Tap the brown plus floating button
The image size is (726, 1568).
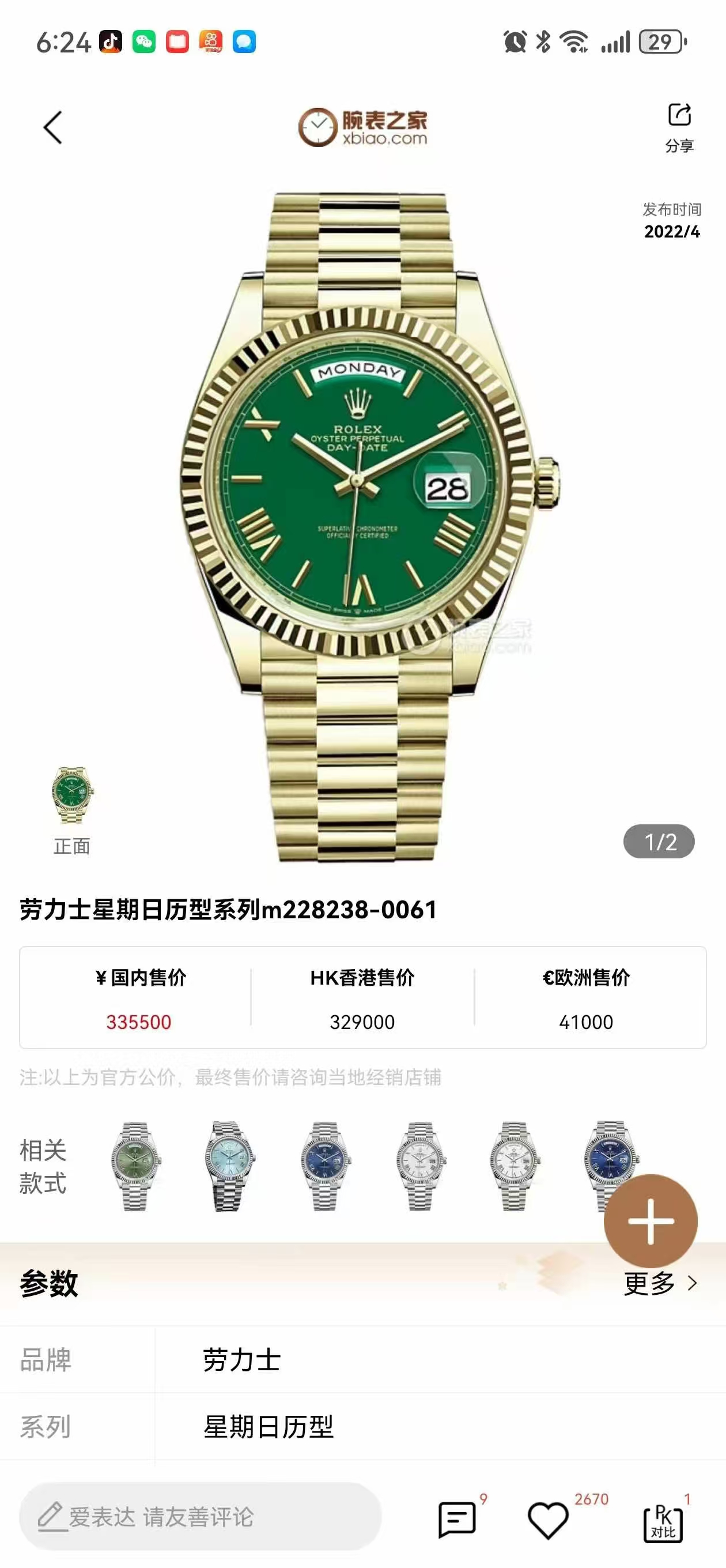pyautogui.click(x=650, y=1221)
